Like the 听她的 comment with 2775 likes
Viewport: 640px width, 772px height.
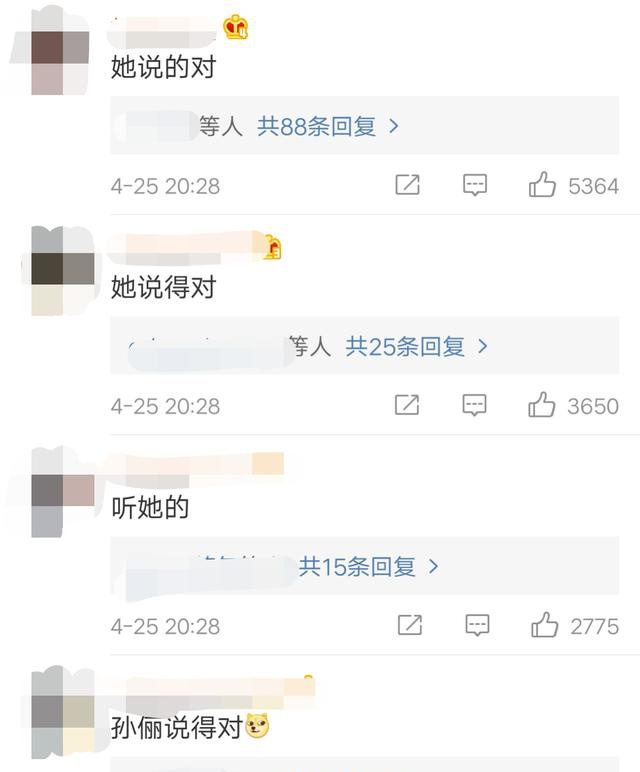[544, 625]
